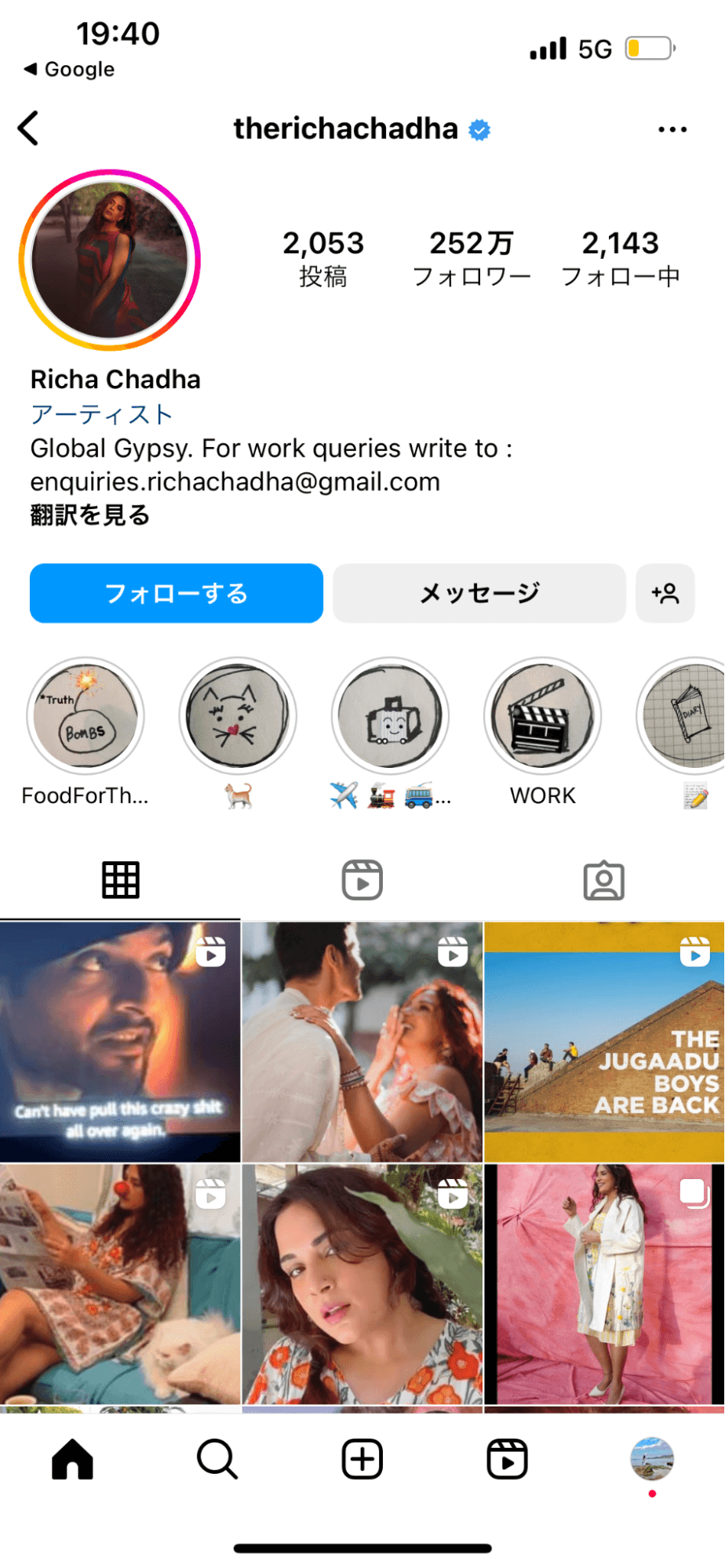Open the フォロー中 following list

620,259
